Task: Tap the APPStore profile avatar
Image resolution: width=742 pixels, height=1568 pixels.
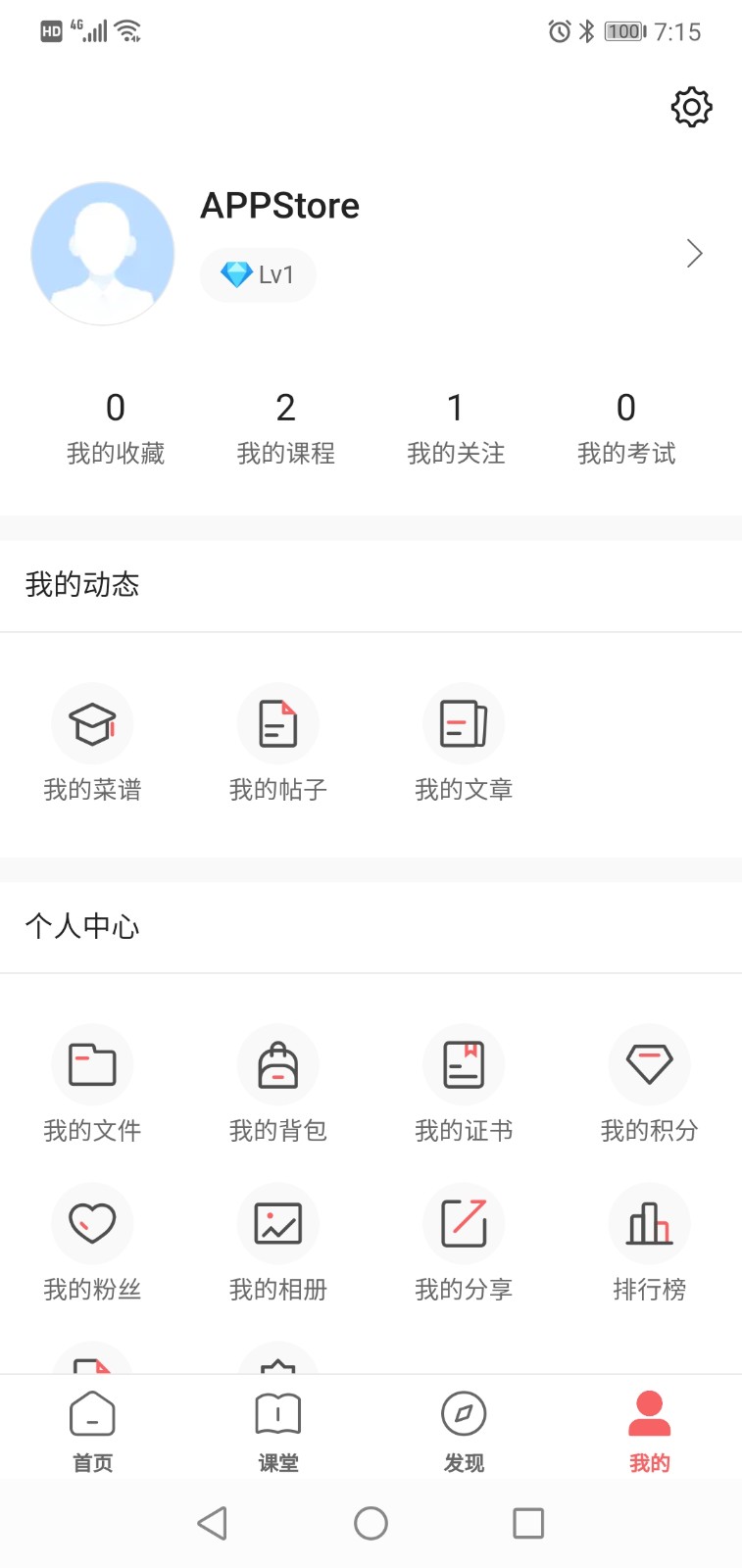Action: pos(102,252)
